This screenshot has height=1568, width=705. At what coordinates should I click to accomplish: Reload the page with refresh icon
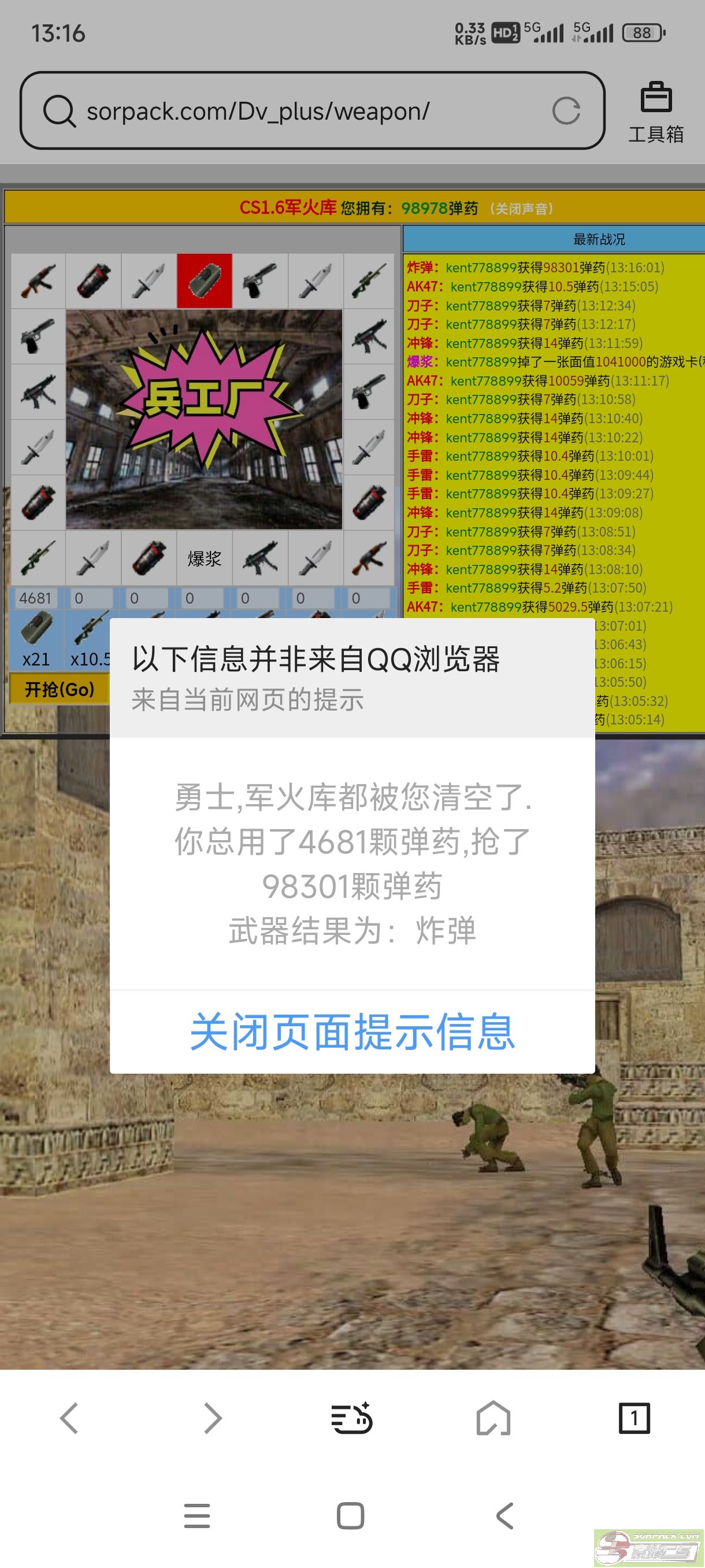point(566,111)
